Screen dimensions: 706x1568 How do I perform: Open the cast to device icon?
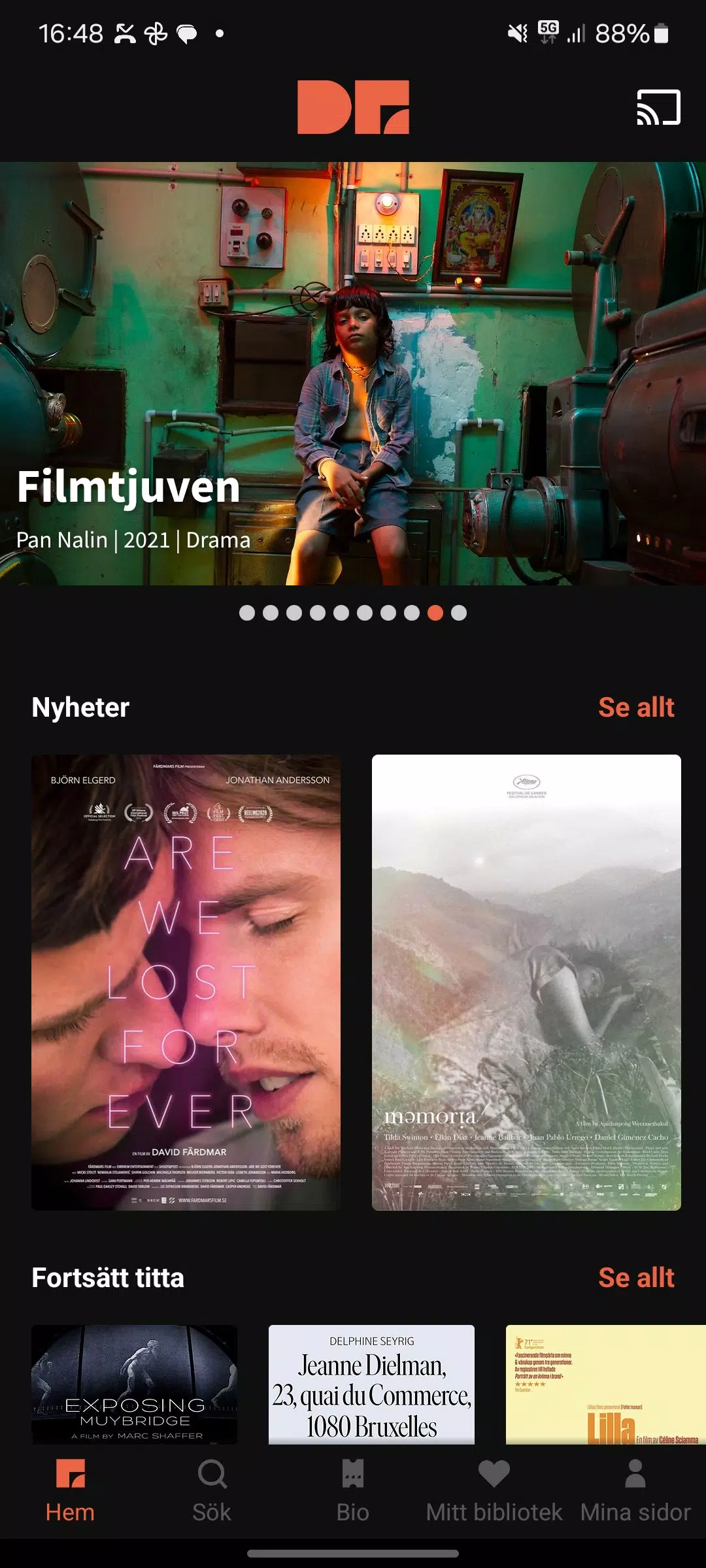tap(658, 107)
